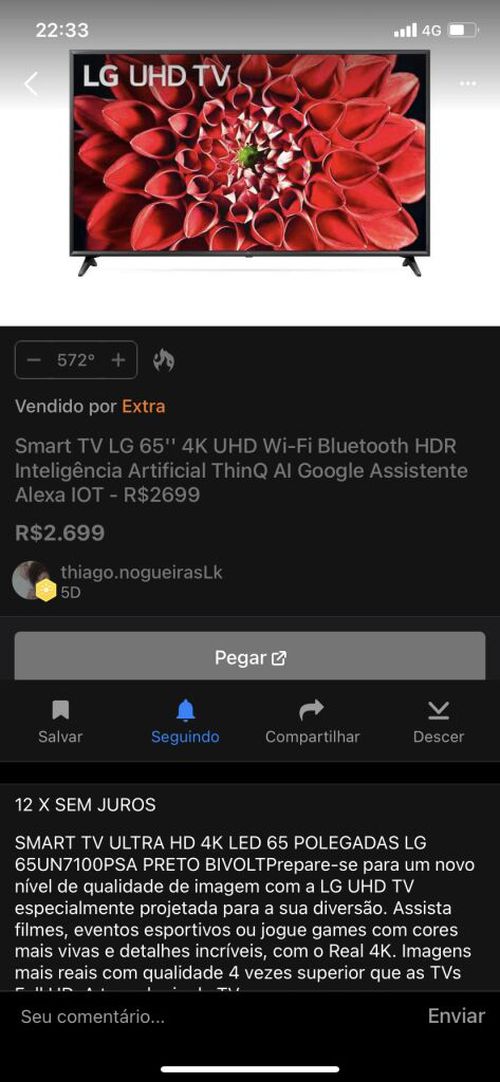Image resolution: width=500 pixels, height=1082 pixels.
Task: Open thiago.nogueirasLk's profile
Action: pyautogui.click(x=141, y=572)
